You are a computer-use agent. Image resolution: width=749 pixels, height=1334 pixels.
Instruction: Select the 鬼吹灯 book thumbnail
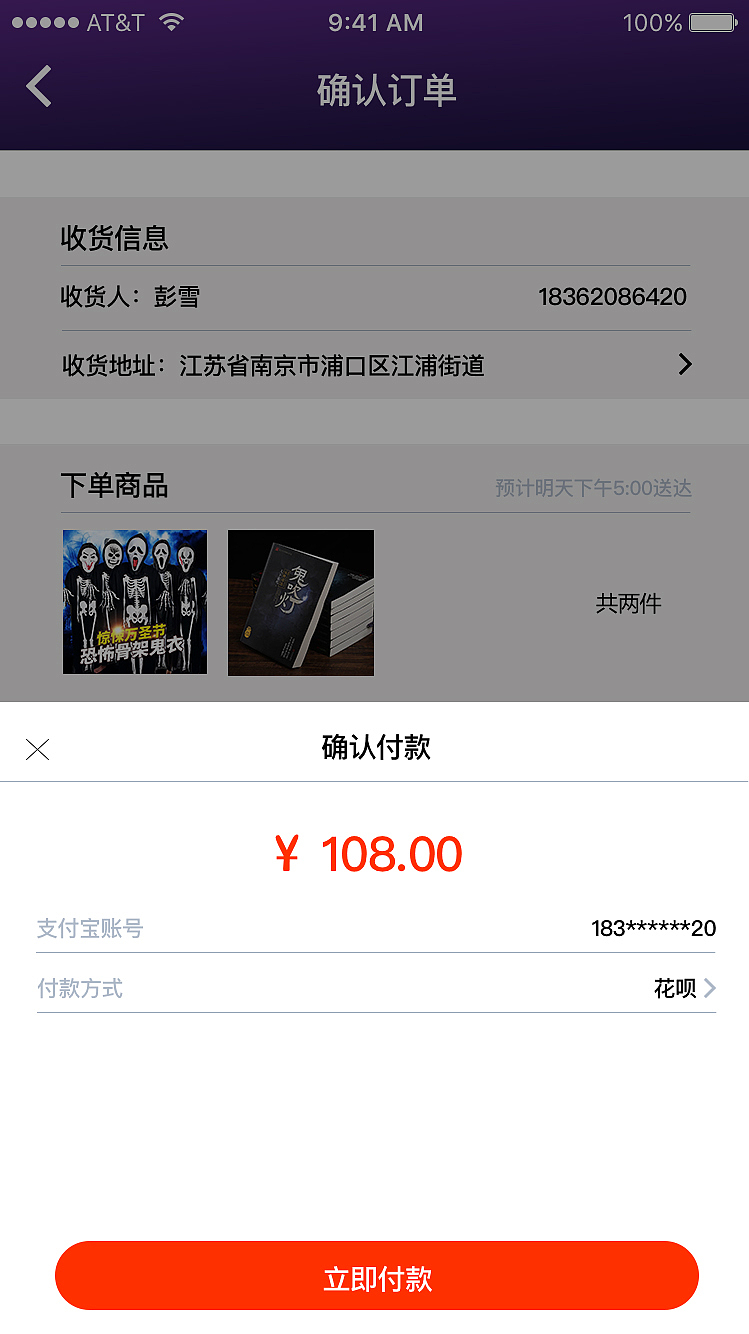pos(300,602)
